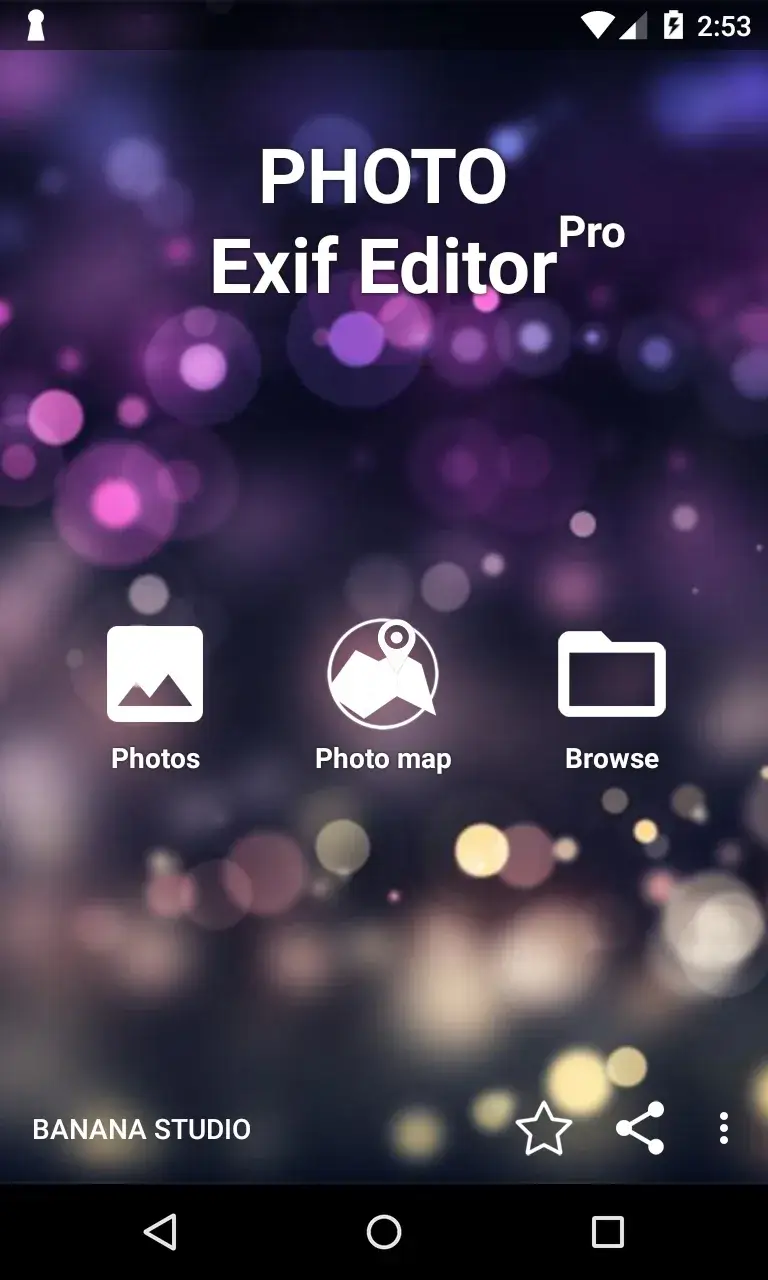Tap the back navigation arrow
The image size is (768, 1280).
[x=163, y=1232]
